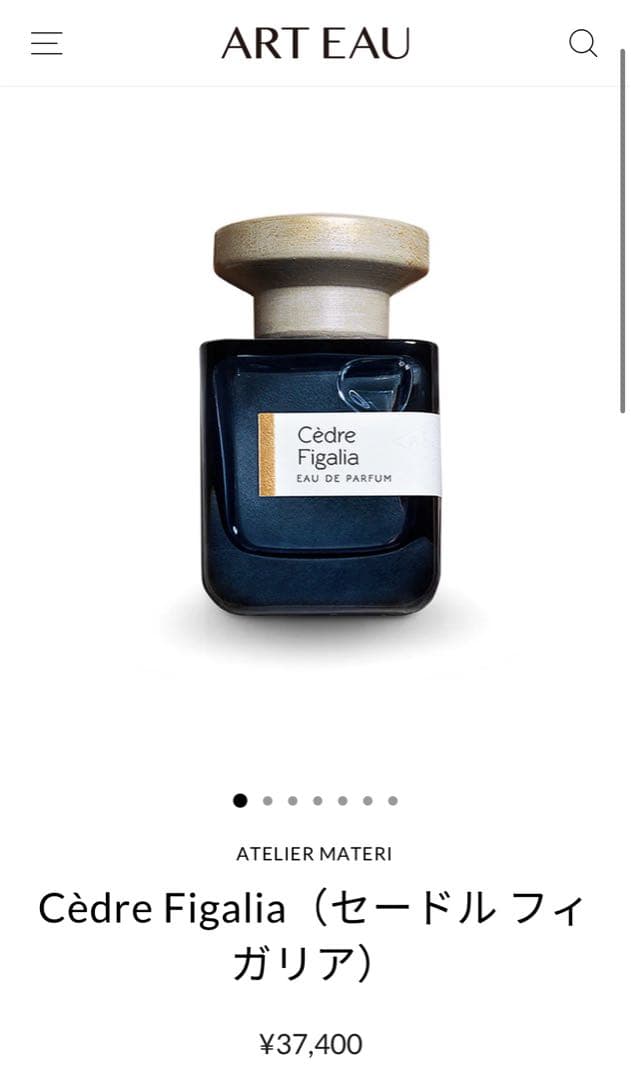
Task: Jump to the last image dot
Action: [393, 801]
